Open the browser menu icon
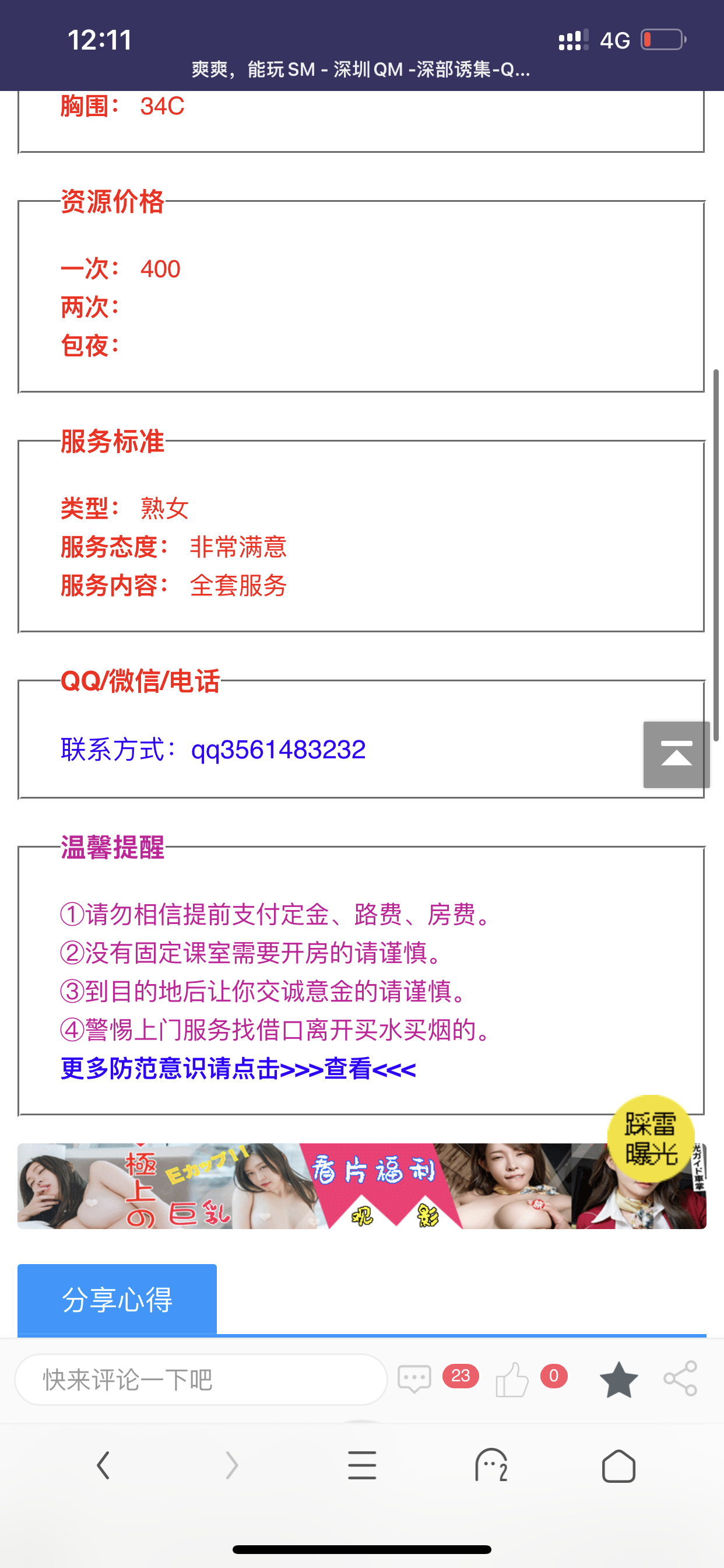This screenshot has height=1568, width=724. pos(362,1466)
